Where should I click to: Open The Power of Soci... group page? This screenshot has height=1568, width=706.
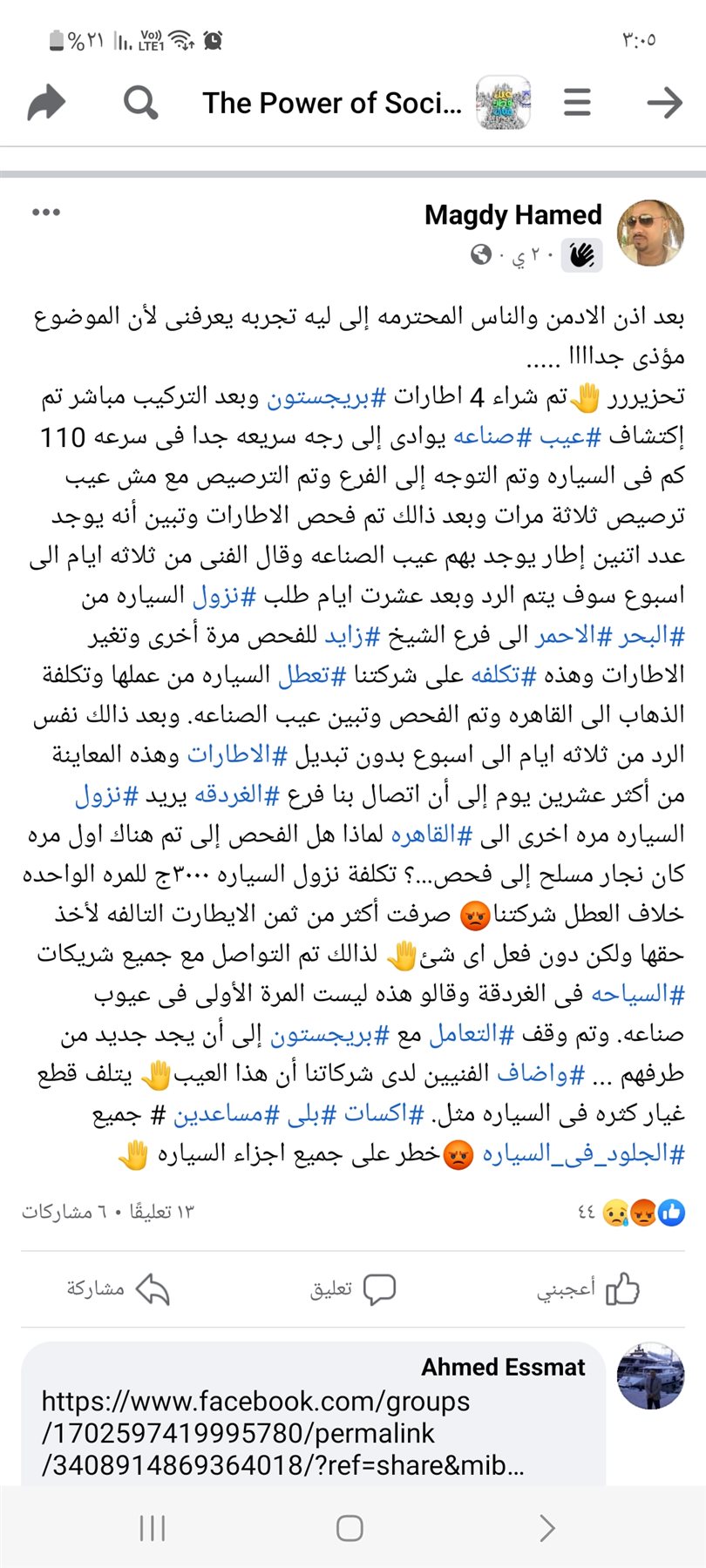click(332, 103)
